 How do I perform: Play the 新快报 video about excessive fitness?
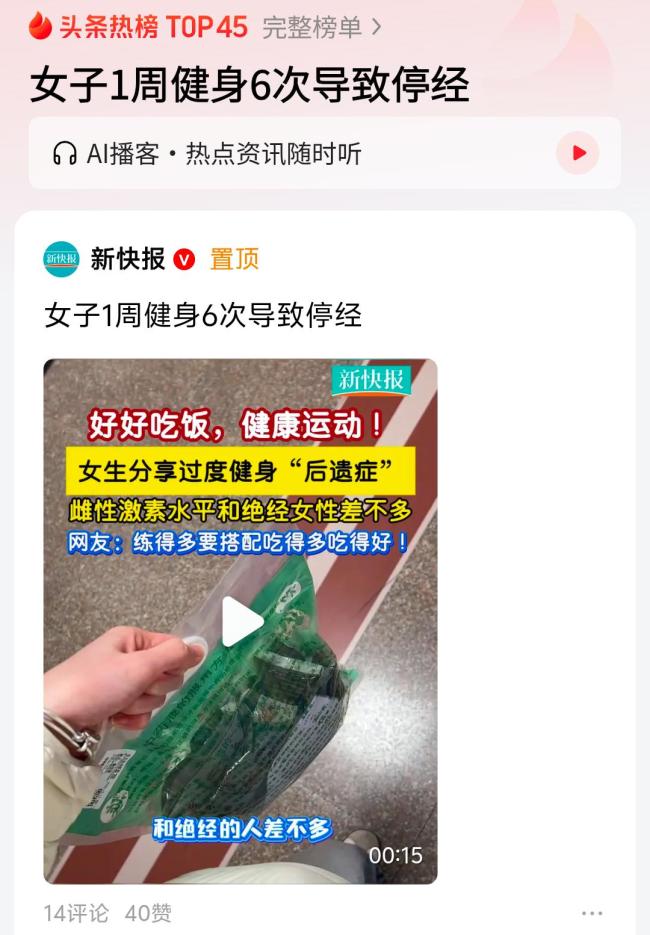(x=241, y=621)
